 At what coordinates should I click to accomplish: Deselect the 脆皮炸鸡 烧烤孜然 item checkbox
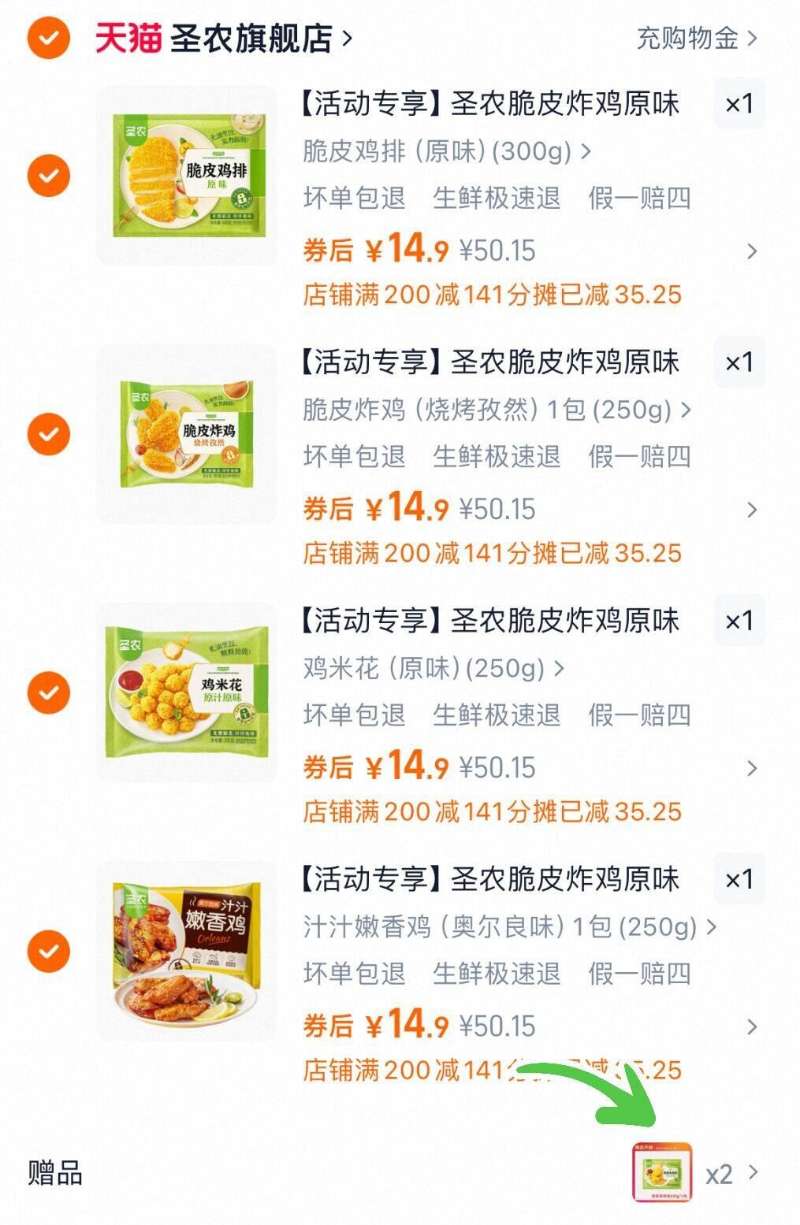(x=47, y=434)
